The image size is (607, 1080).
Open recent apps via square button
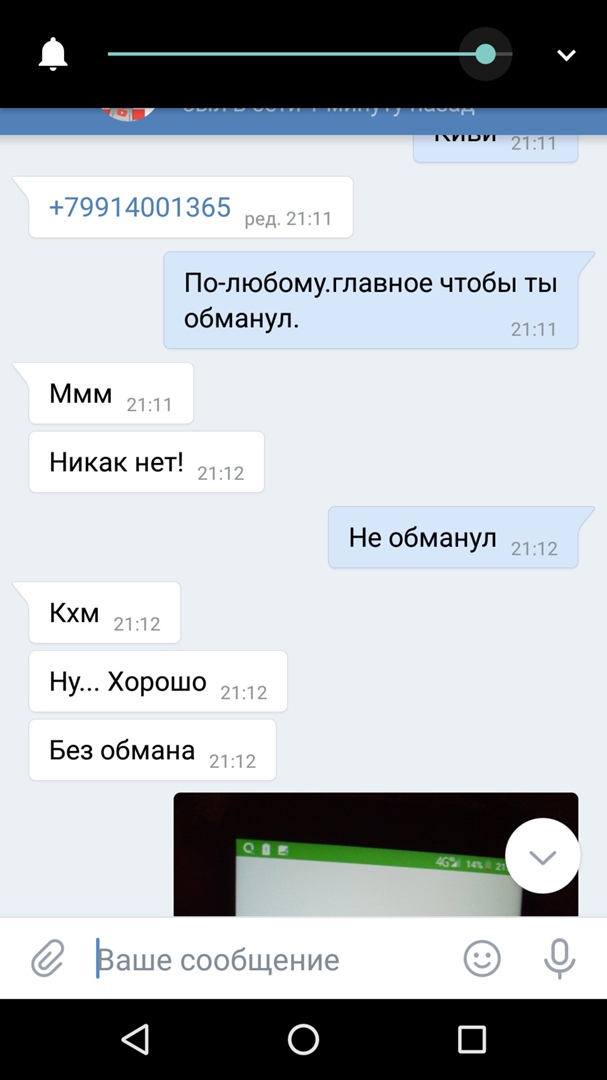471,1039
